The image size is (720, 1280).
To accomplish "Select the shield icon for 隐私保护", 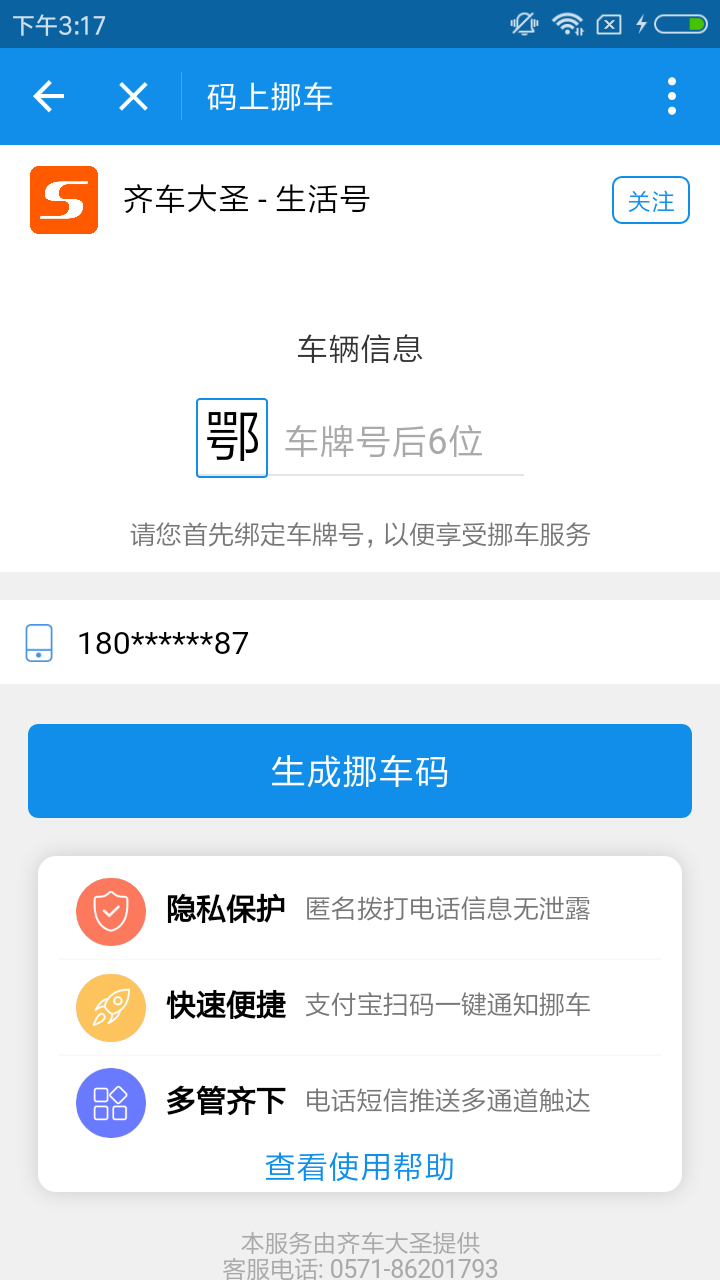I will click(110, 908).
